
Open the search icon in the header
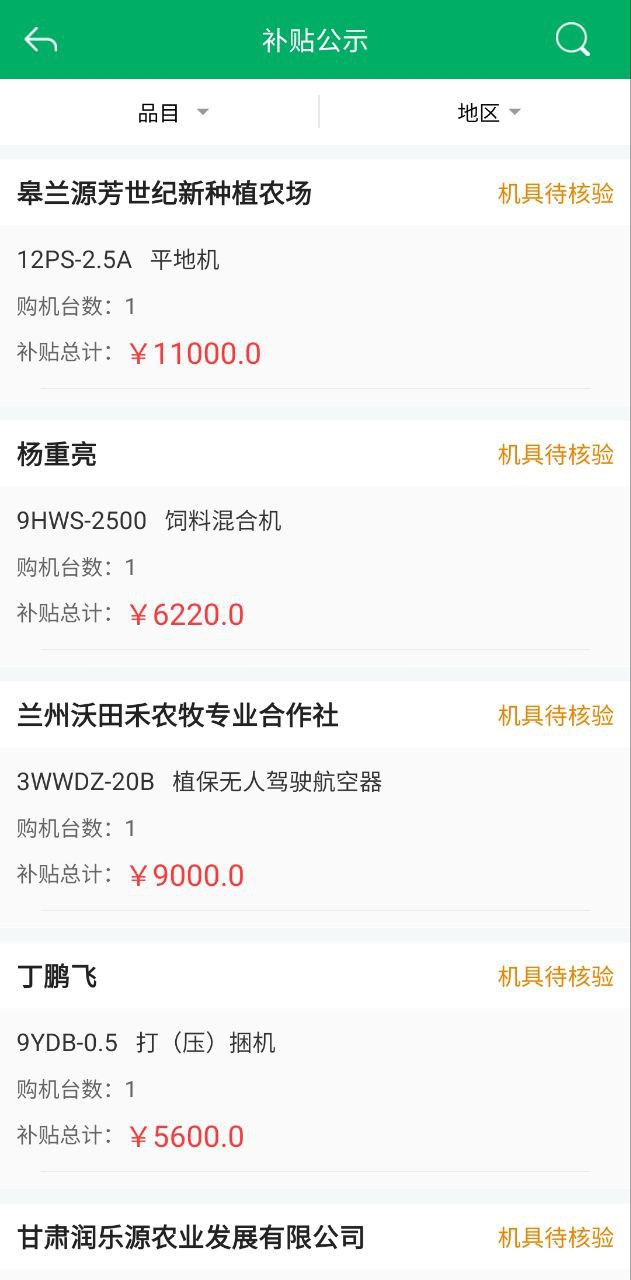coord(573,40)
